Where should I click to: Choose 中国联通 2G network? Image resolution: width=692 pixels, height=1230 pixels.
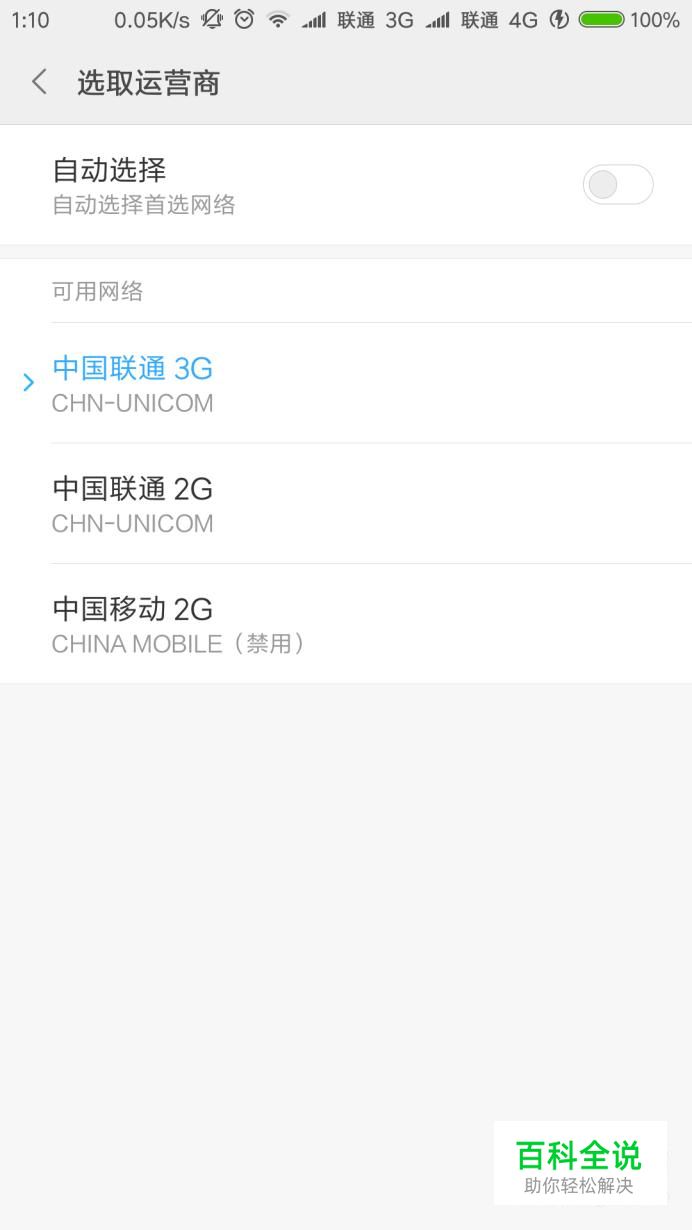point(346,504)
